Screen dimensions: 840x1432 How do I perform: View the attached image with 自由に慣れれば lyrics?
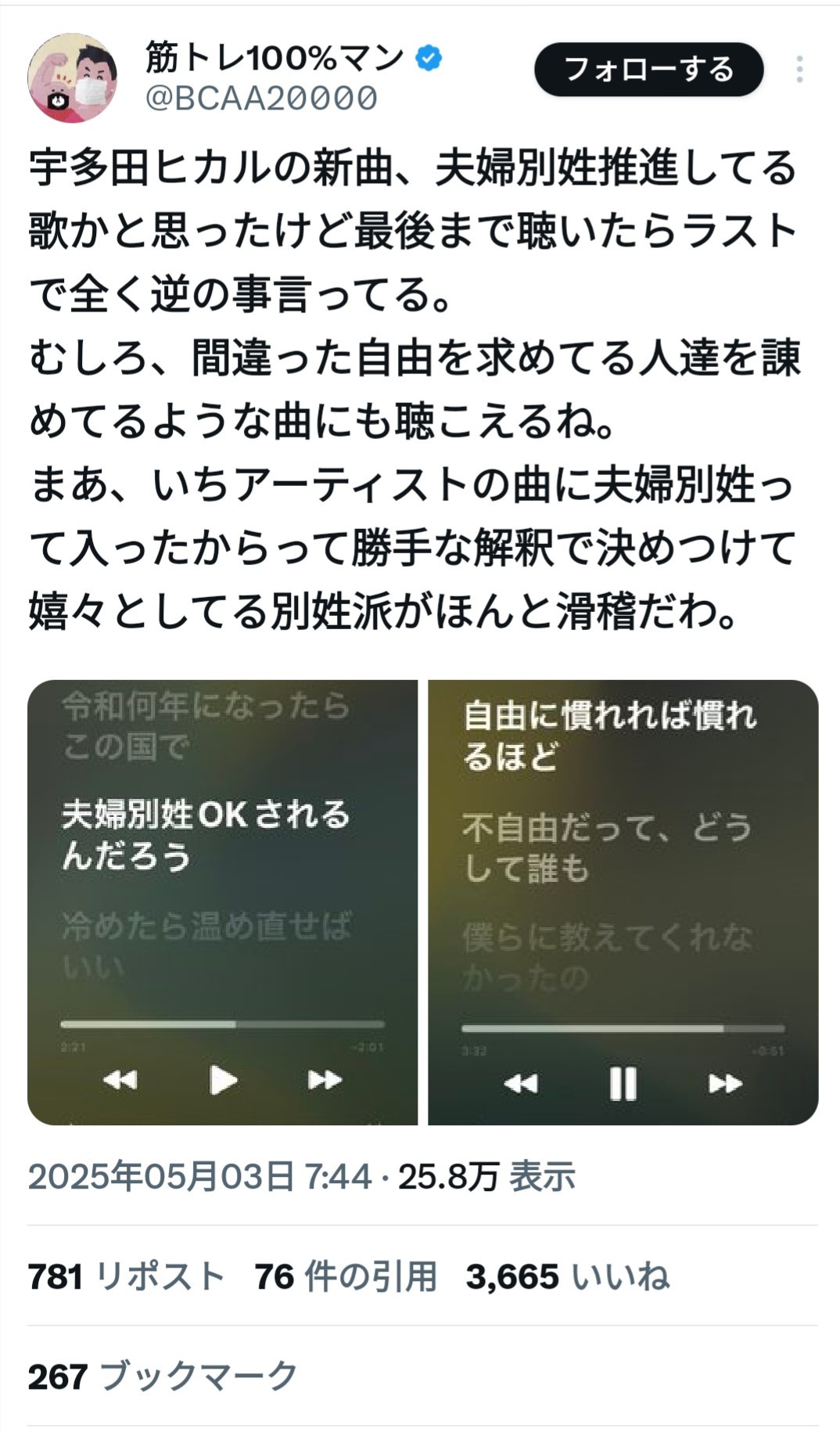coord(623,901)
